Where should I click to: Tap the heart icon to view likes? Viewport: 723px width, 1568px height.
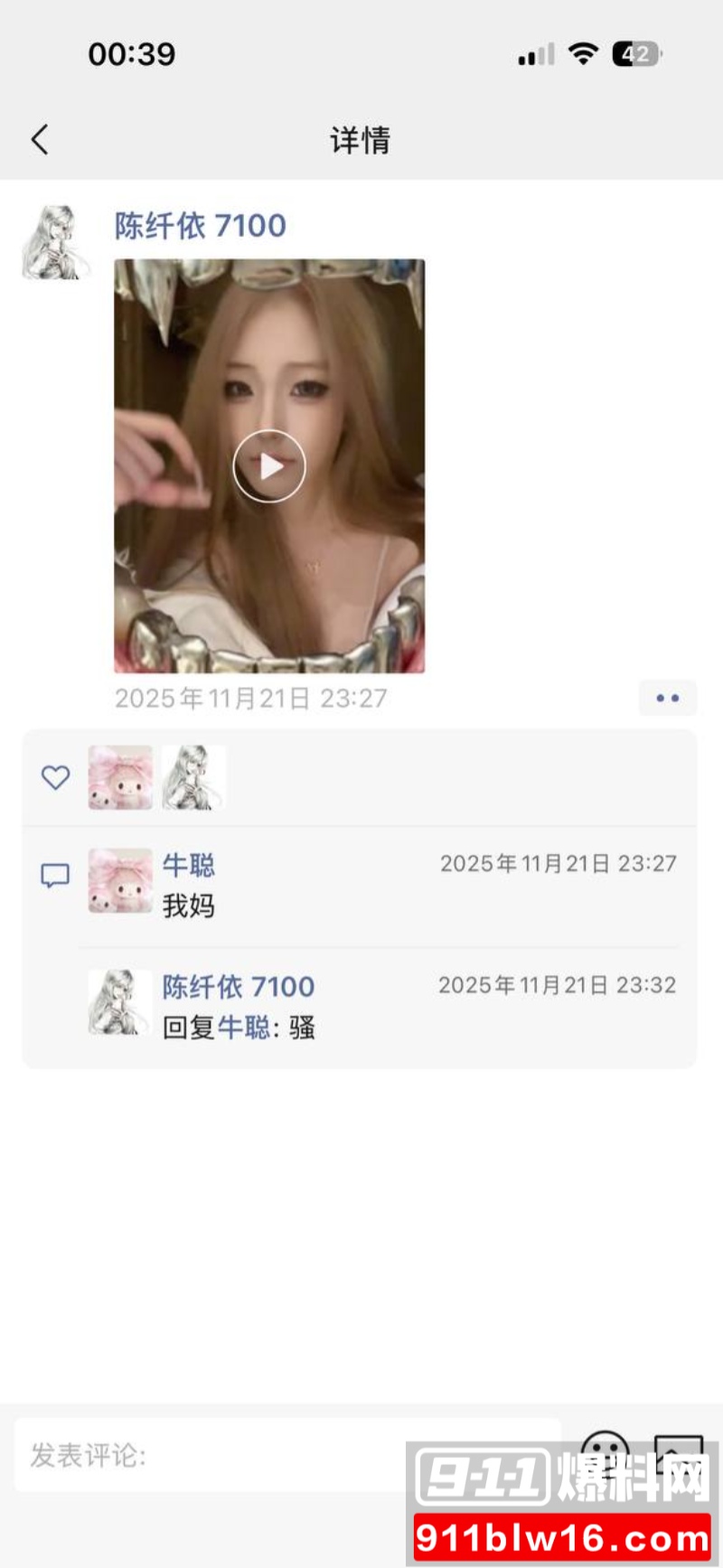56,777
